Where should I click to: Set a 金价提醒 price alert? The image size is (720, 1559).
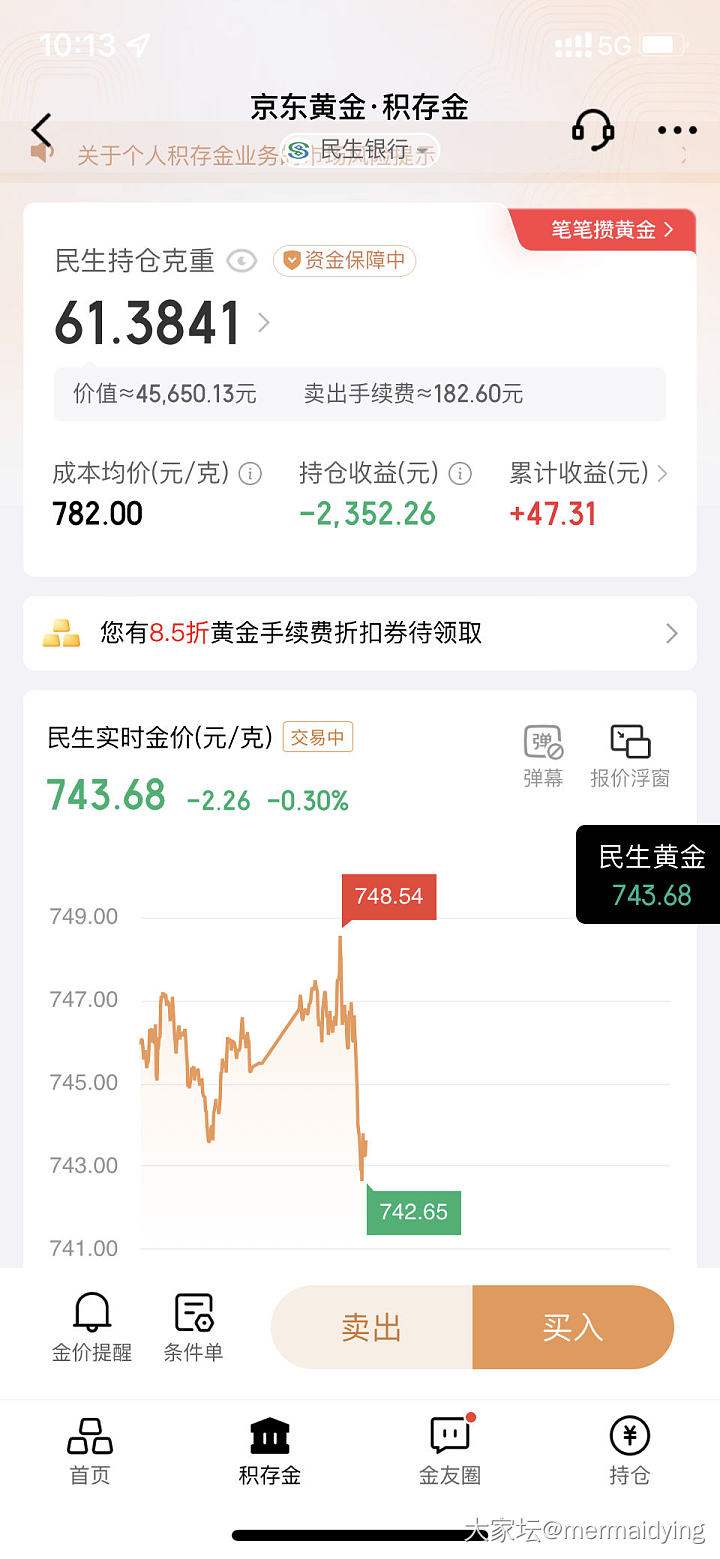[x=92, y=1327]
